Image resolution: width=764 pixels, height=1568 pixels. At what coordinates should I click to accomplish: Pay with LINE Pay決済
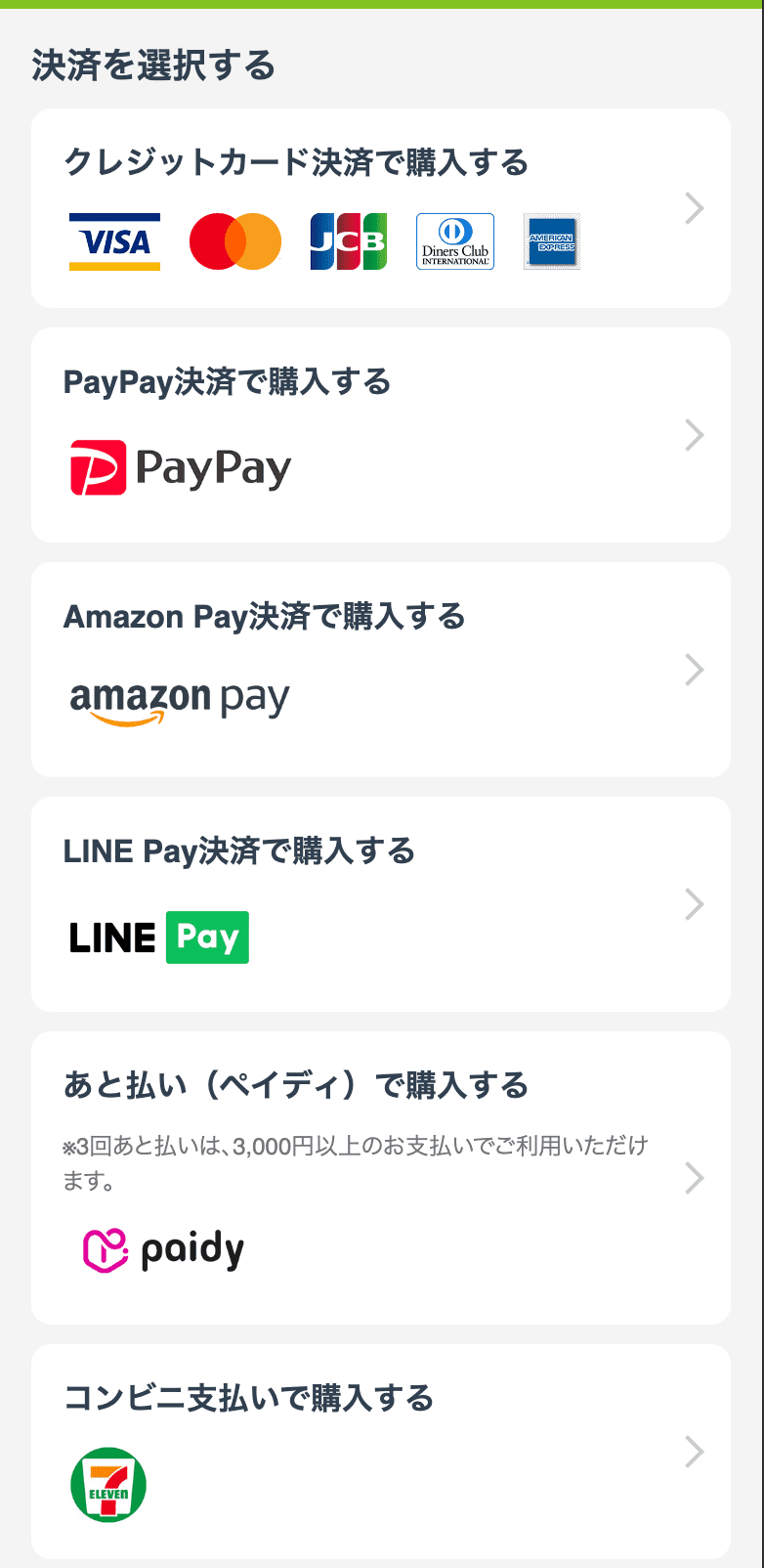point(380,904)
